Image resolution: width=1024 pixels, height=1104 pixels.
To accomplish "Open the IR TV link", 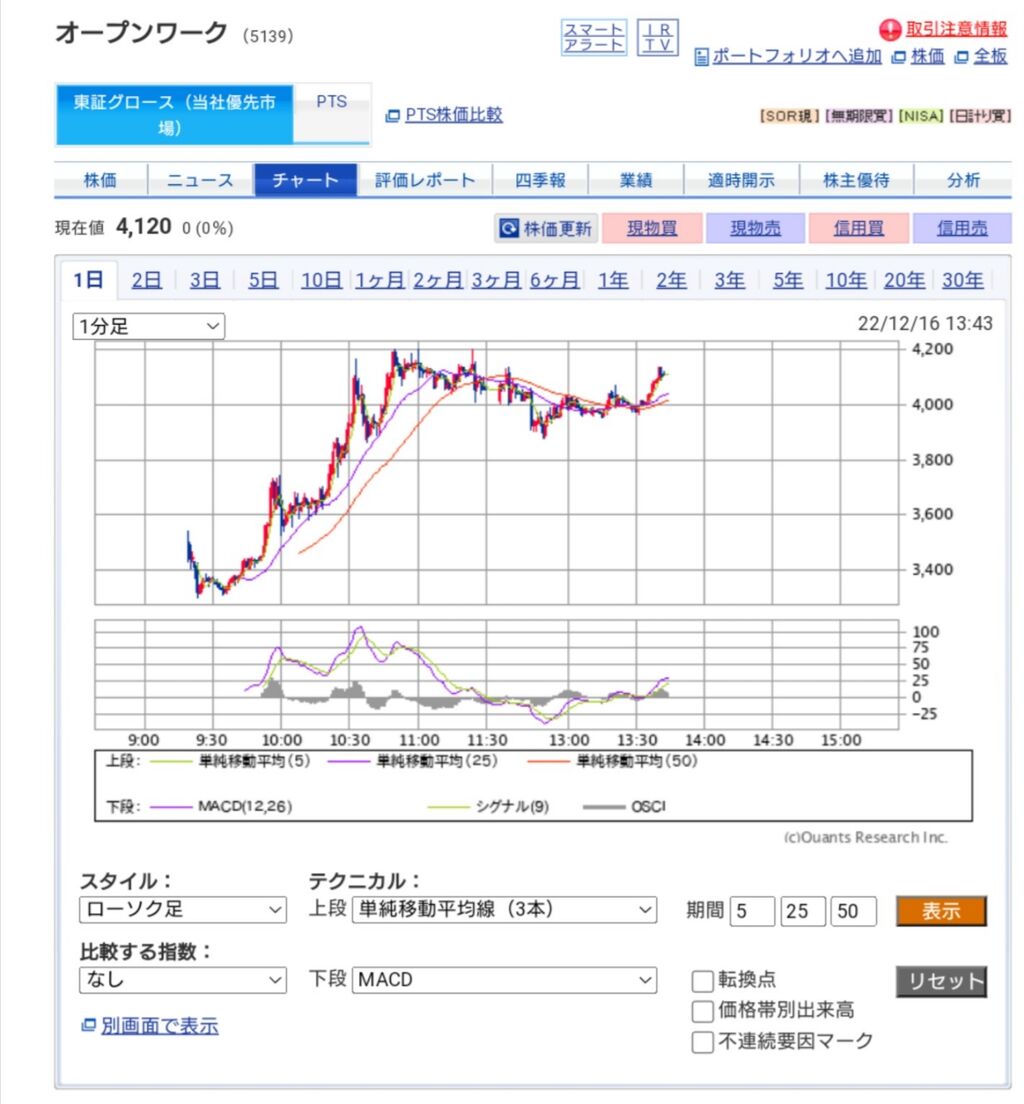I will [657, 38].
